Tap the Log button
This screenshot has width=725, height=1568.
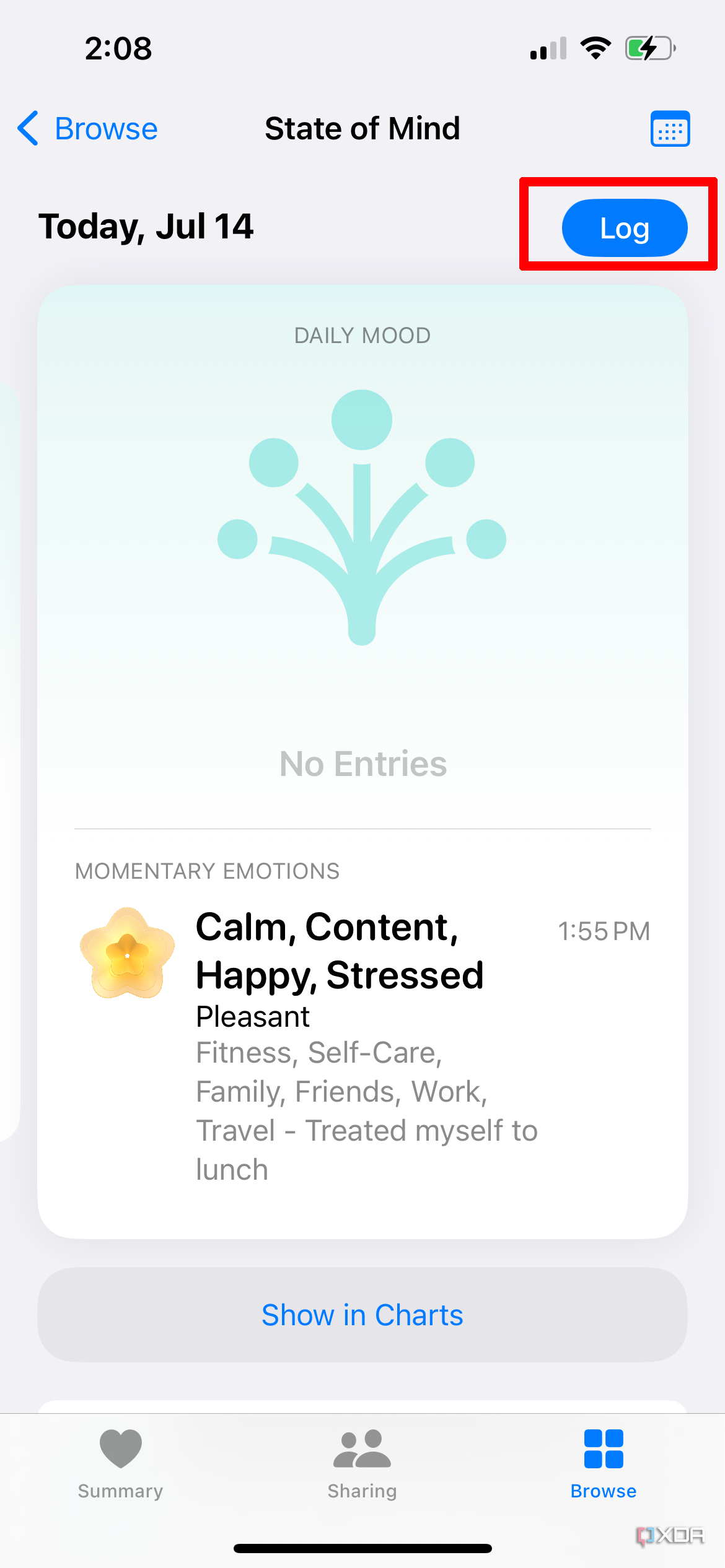click(x=623, y=227)
